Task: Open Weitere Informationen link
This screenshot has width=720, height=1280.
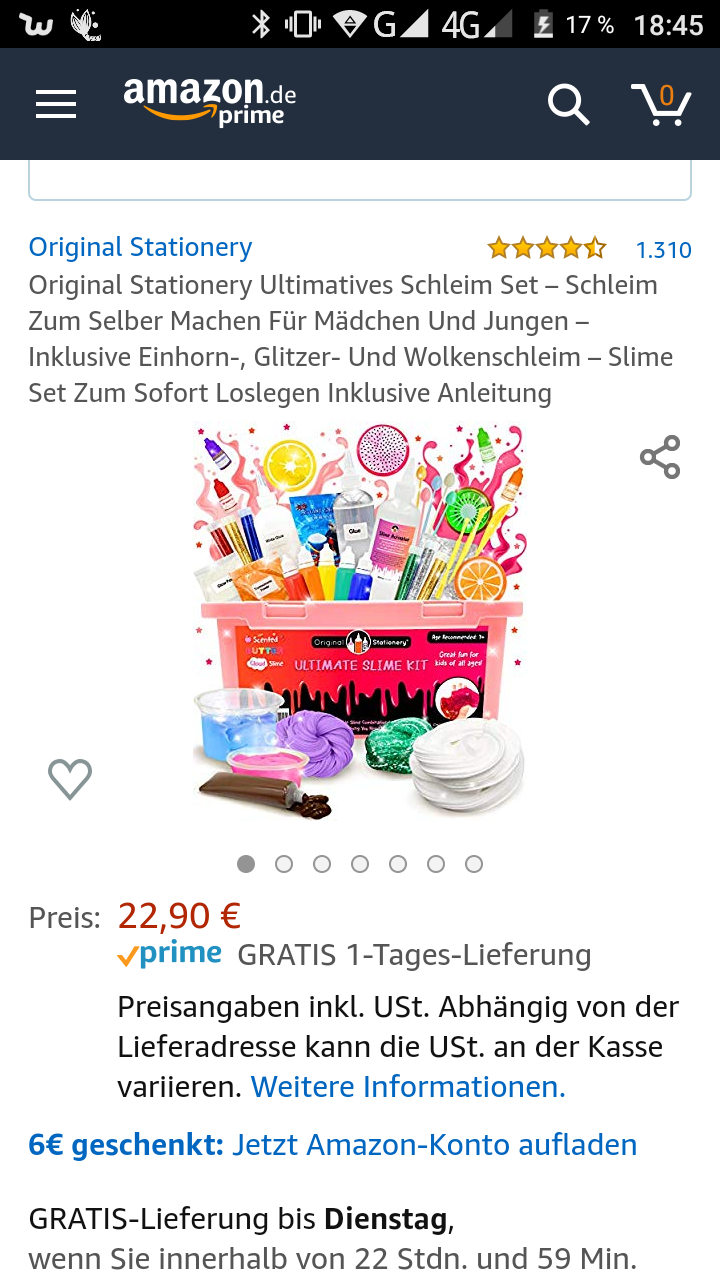Action: coord(408,1087)
